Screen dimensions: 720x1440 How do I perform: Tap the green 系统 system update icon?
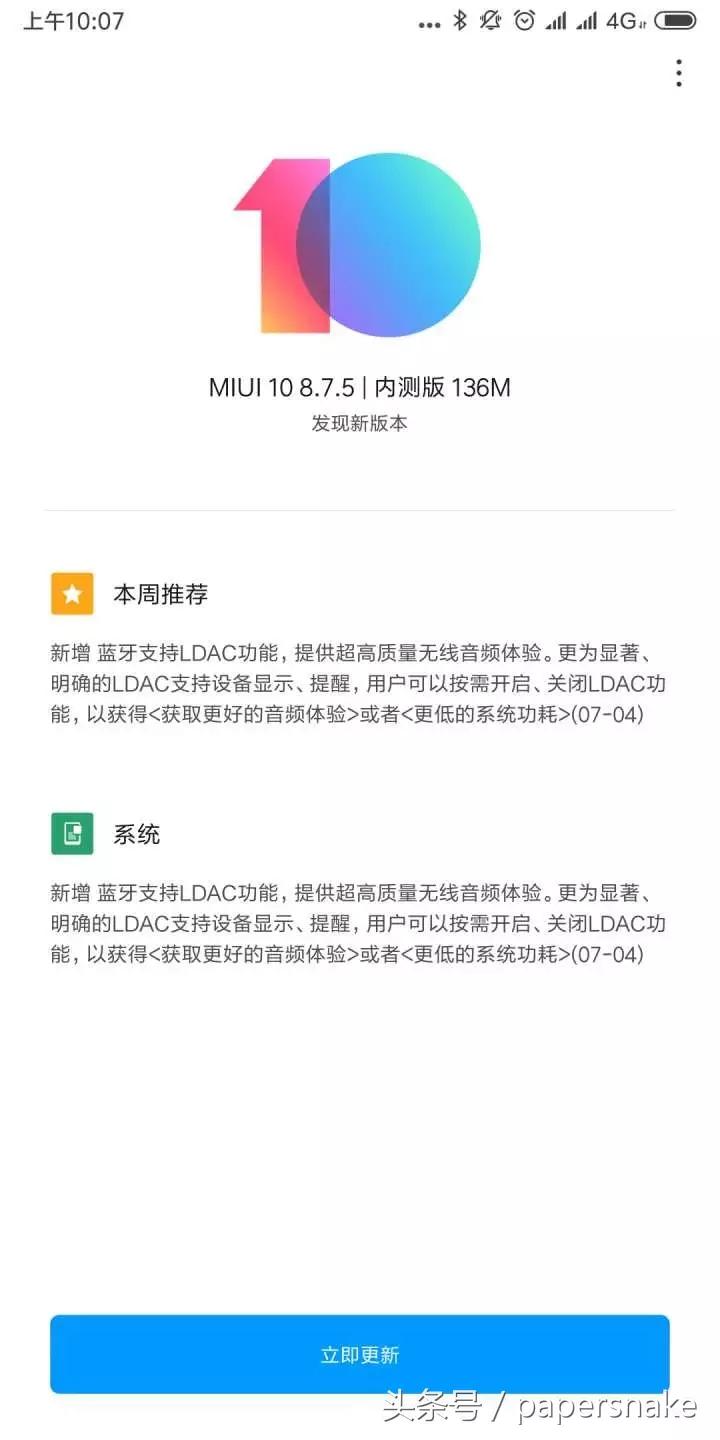(x=71, y=833)
